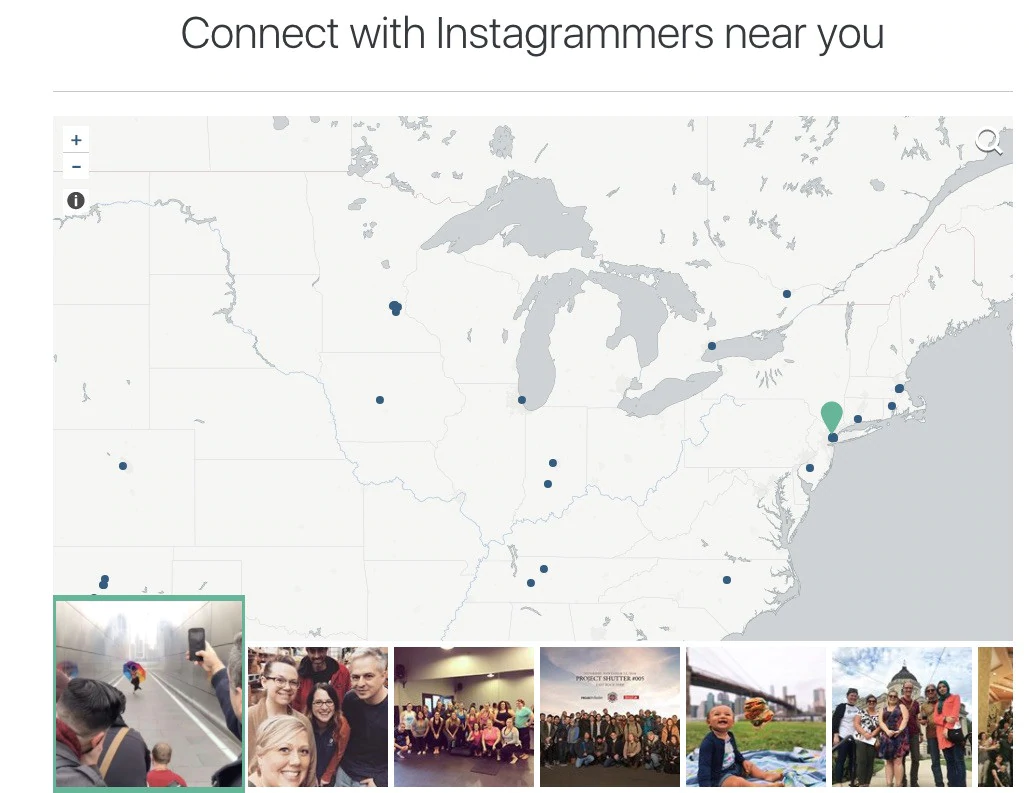Open the highlighted tunnel umbrella photo
The height and width of the screenshot is (793, 1029).
click(149, 694)
